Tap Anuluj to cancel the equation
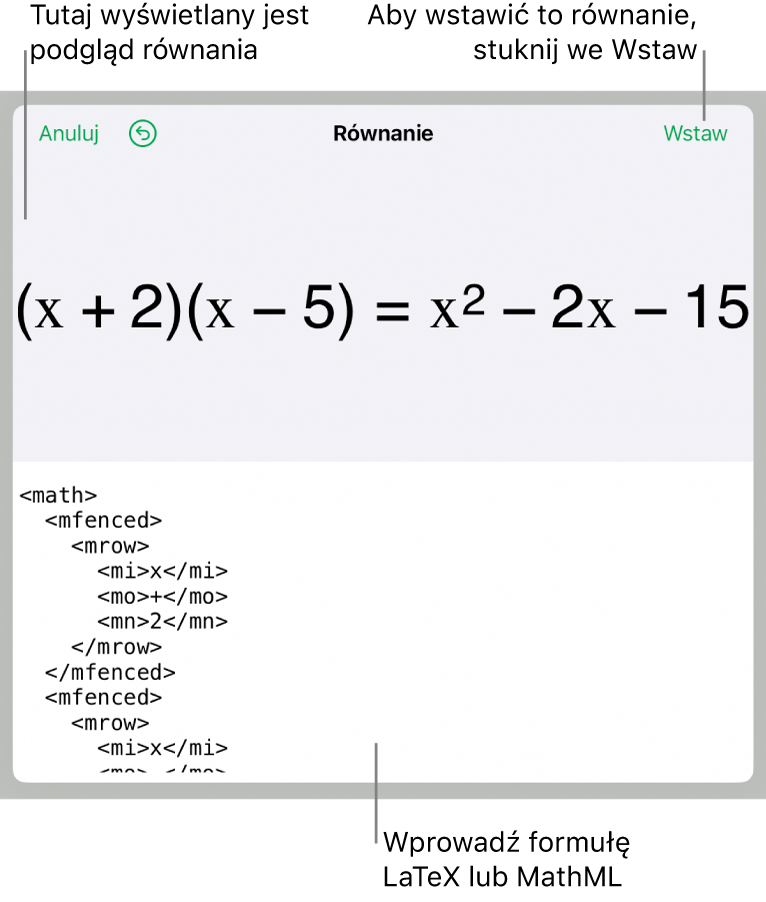This screenshot has height=902, width=766. click(69, 134)
